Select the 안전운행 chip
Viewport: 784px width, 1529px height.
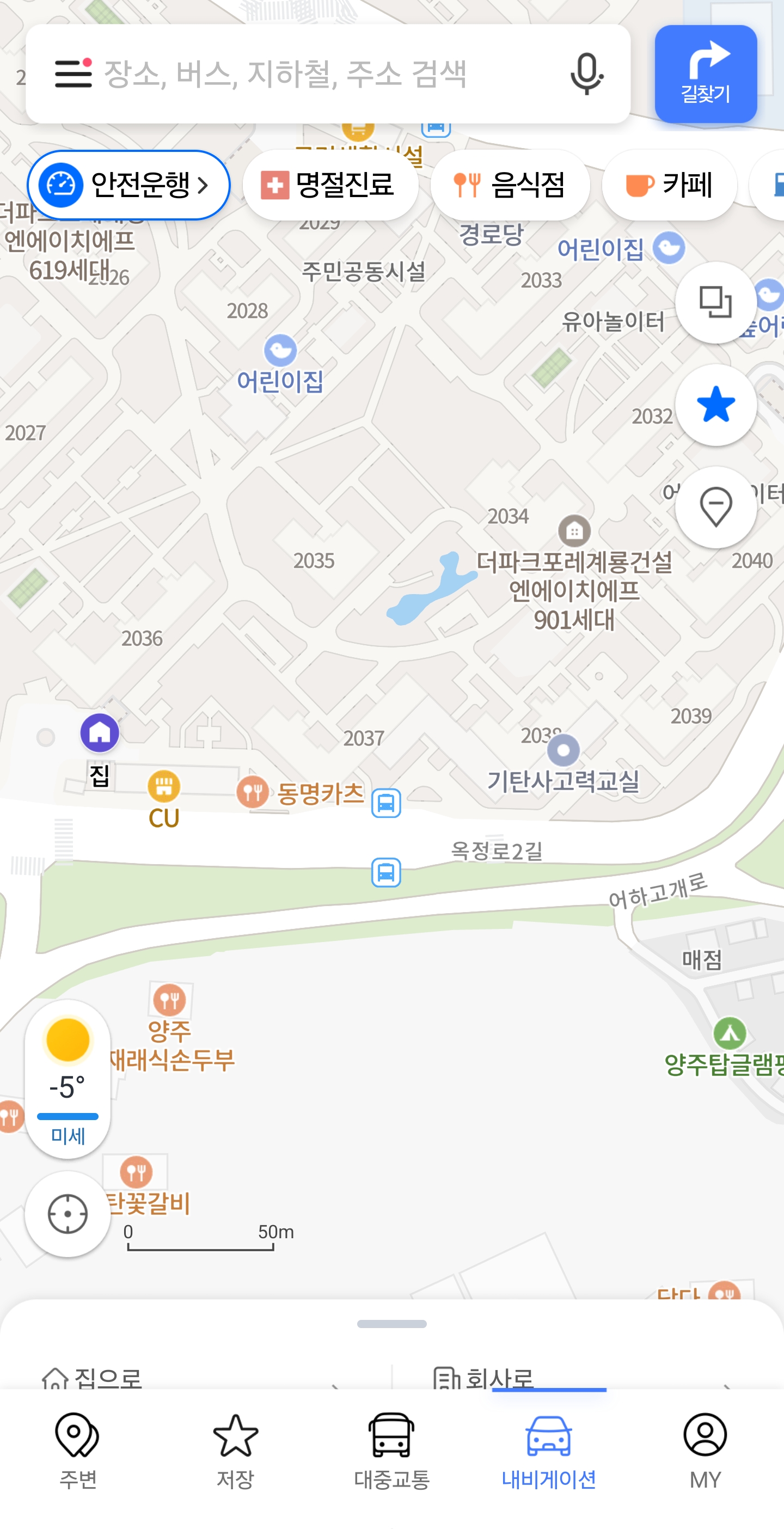pyautogui.click(x=129, y=185)
